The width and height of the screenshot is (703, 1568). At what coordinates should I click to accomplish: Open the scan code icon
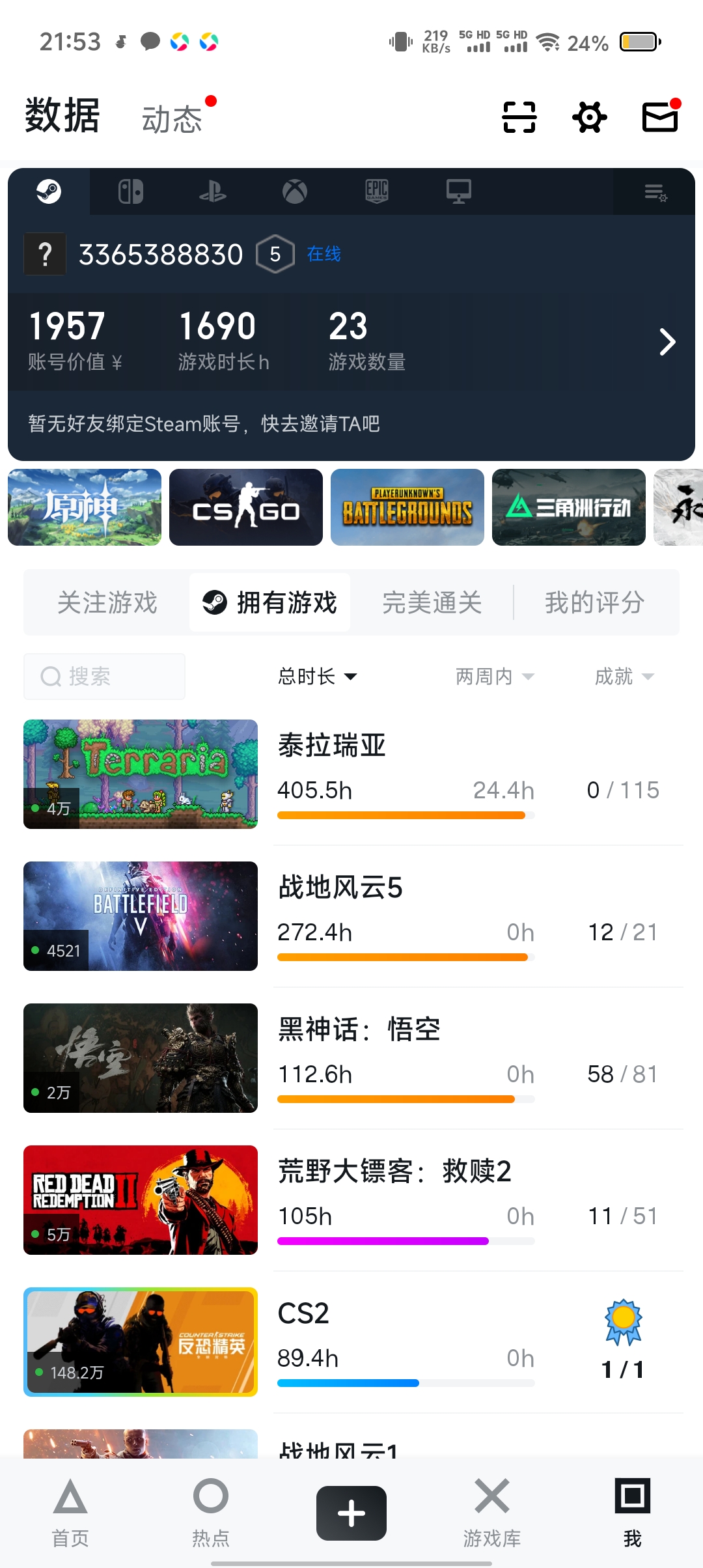519,117
